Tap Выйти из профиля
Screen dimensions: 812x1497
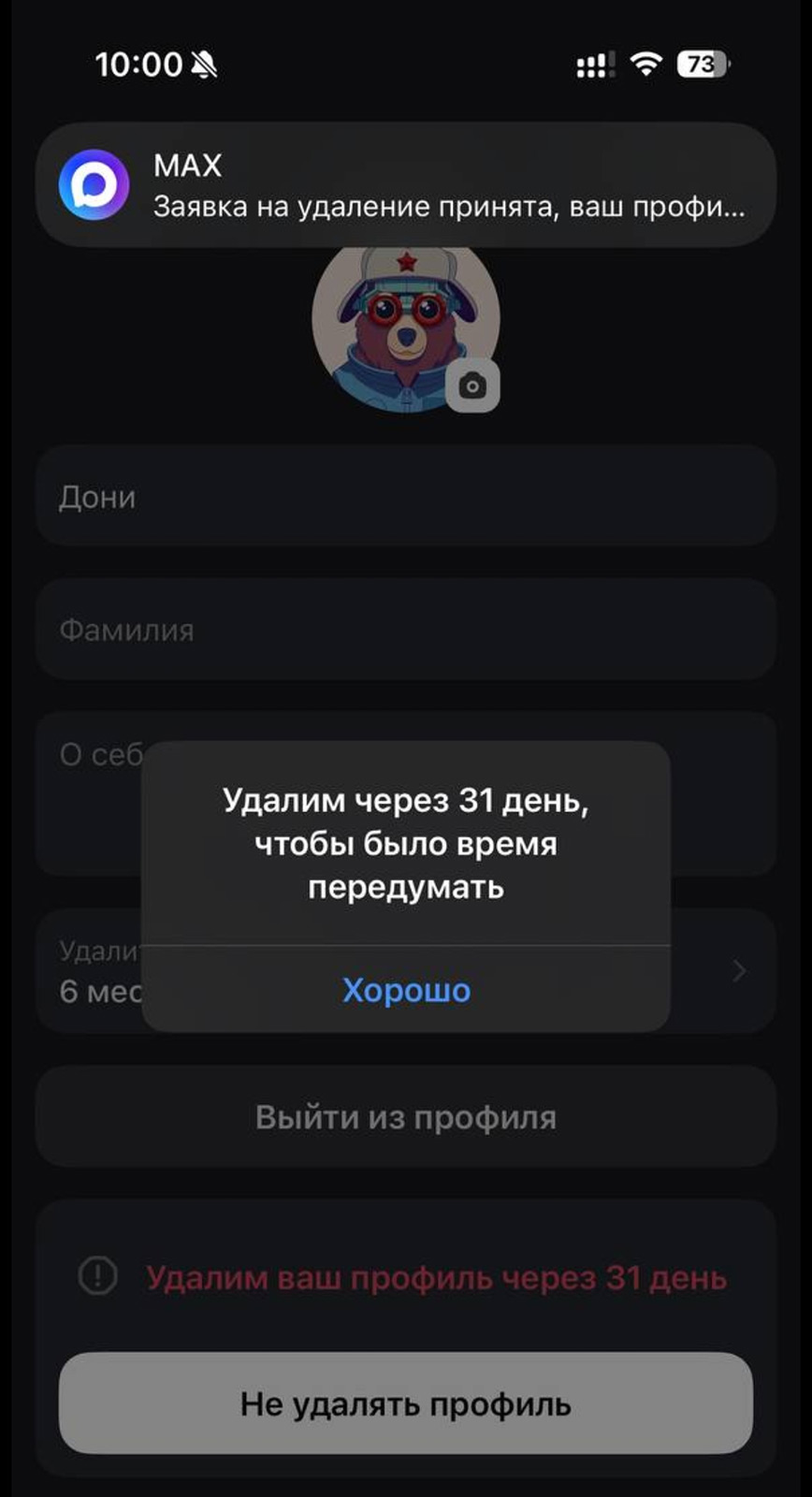(406, 1117)
